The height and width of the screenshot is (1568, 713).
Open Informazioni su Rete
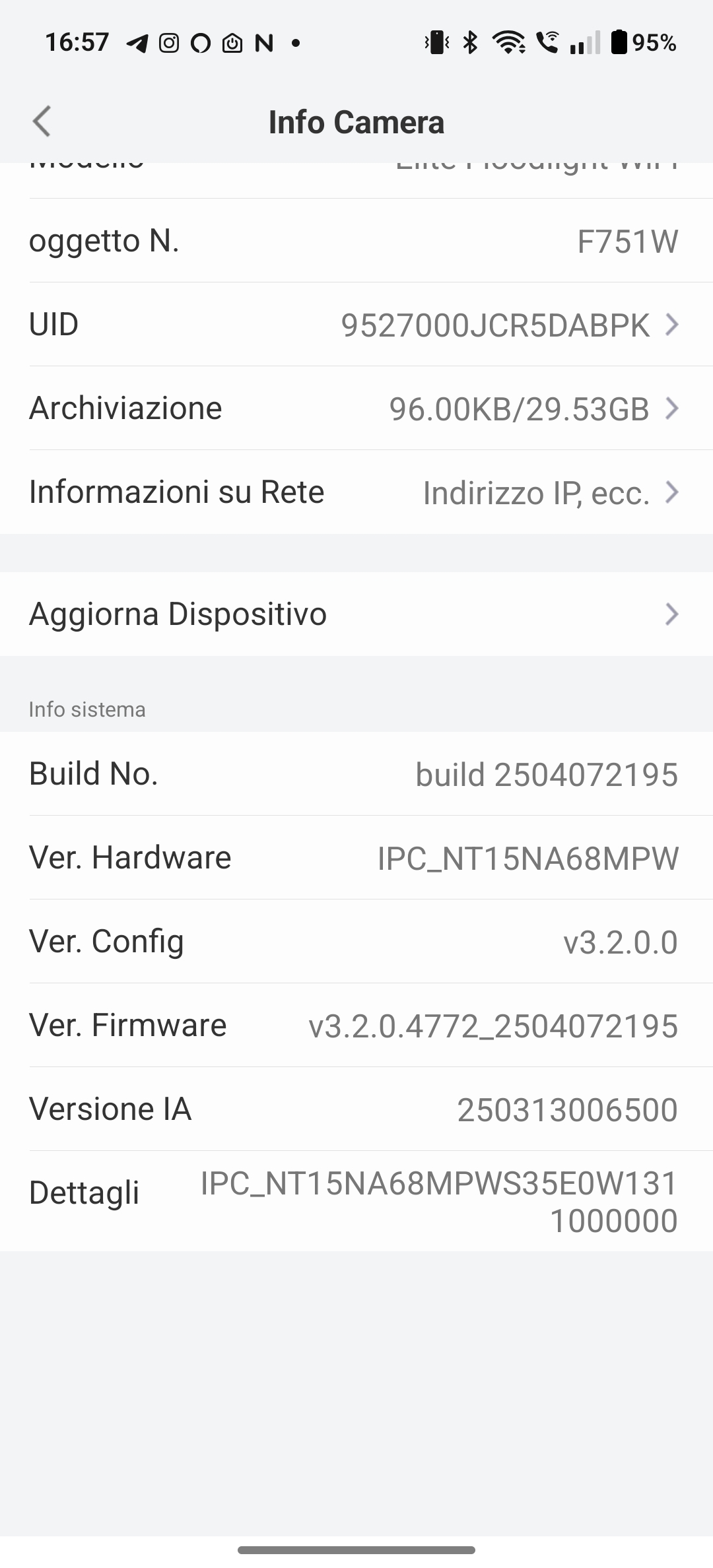(356, 492)
